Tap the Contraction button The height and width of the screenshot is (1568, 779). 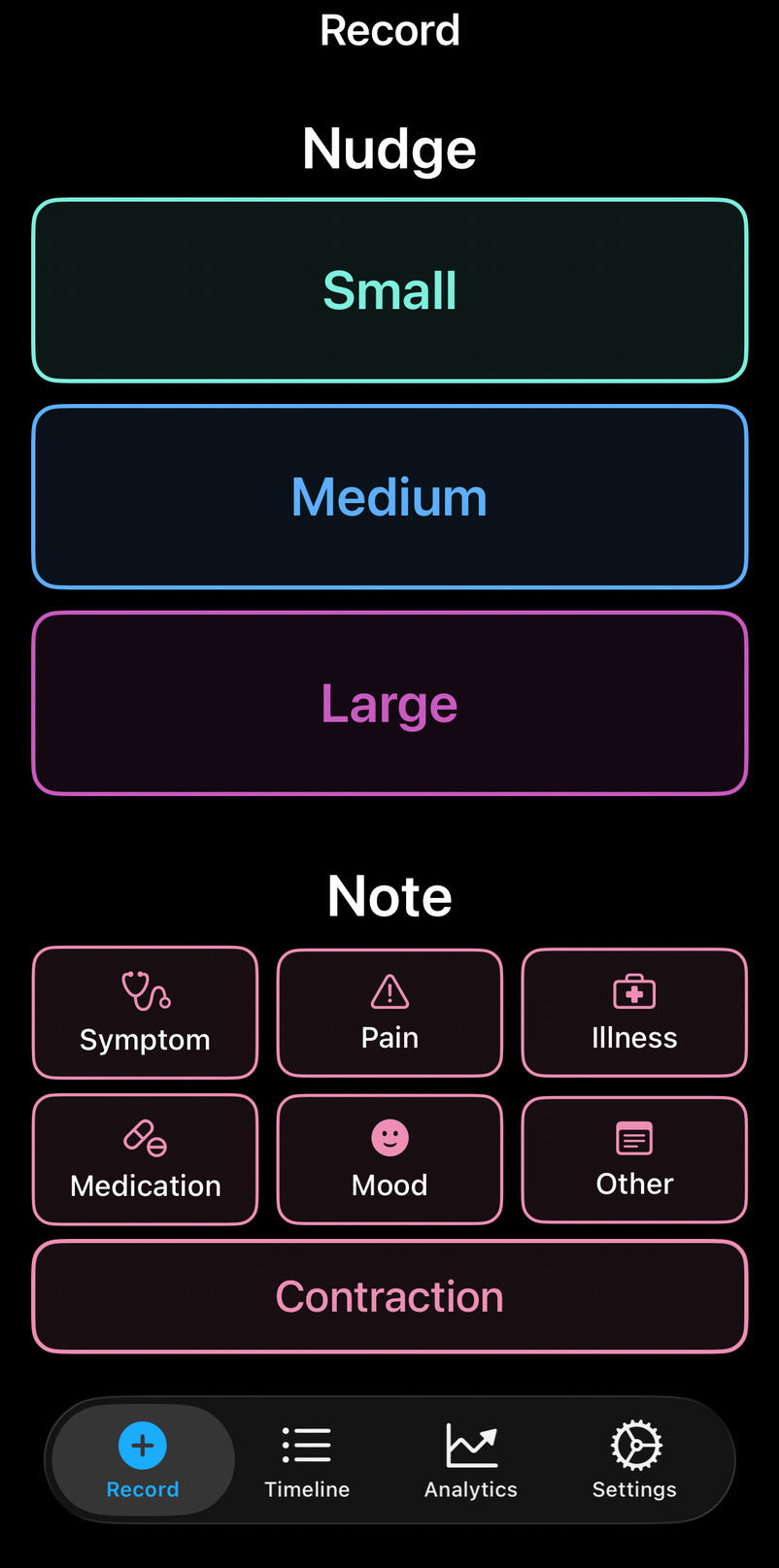point(389,1296)
